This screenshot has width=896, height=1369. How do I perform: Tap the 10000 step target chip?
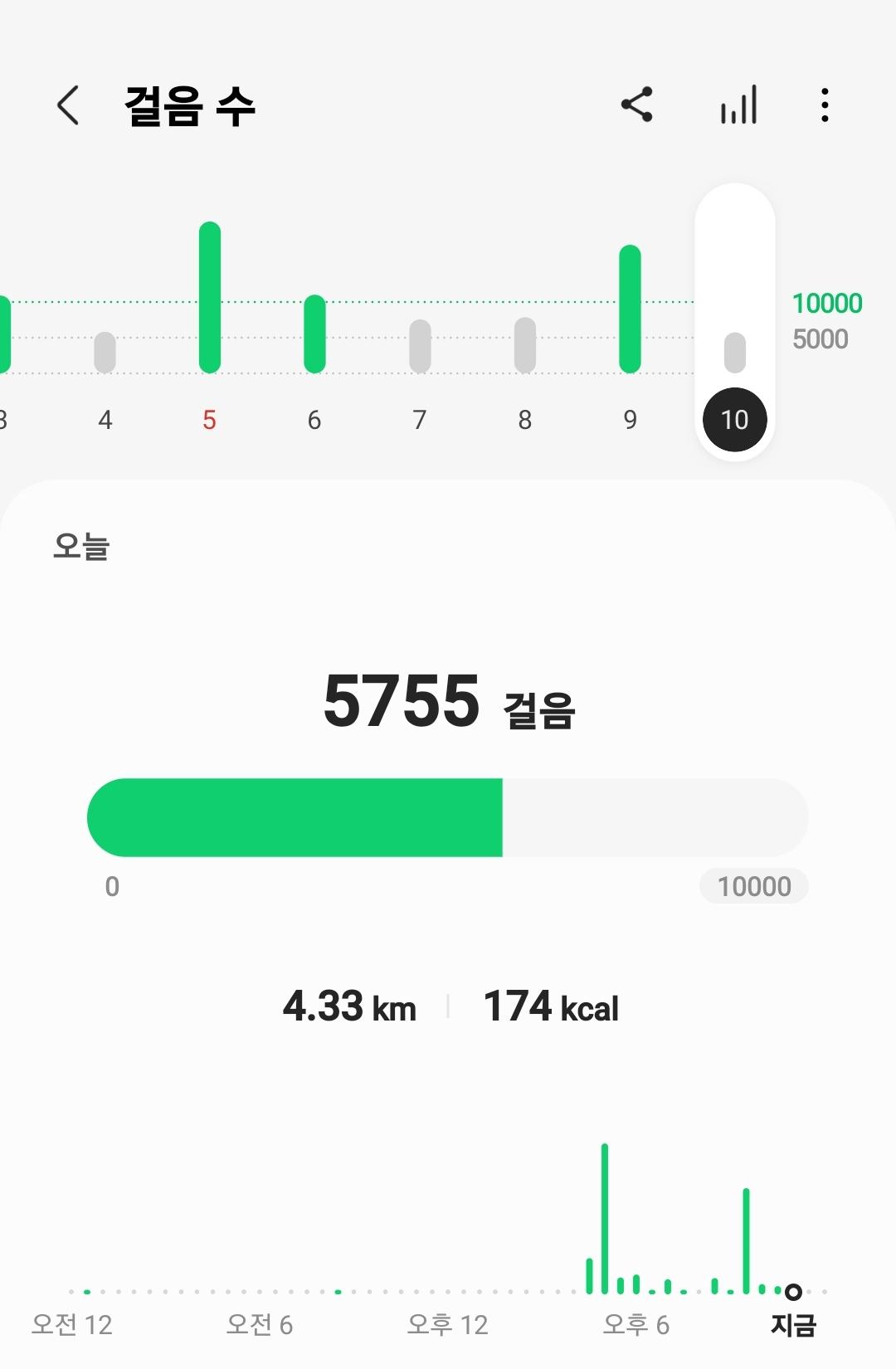click(x=753, y=886)
